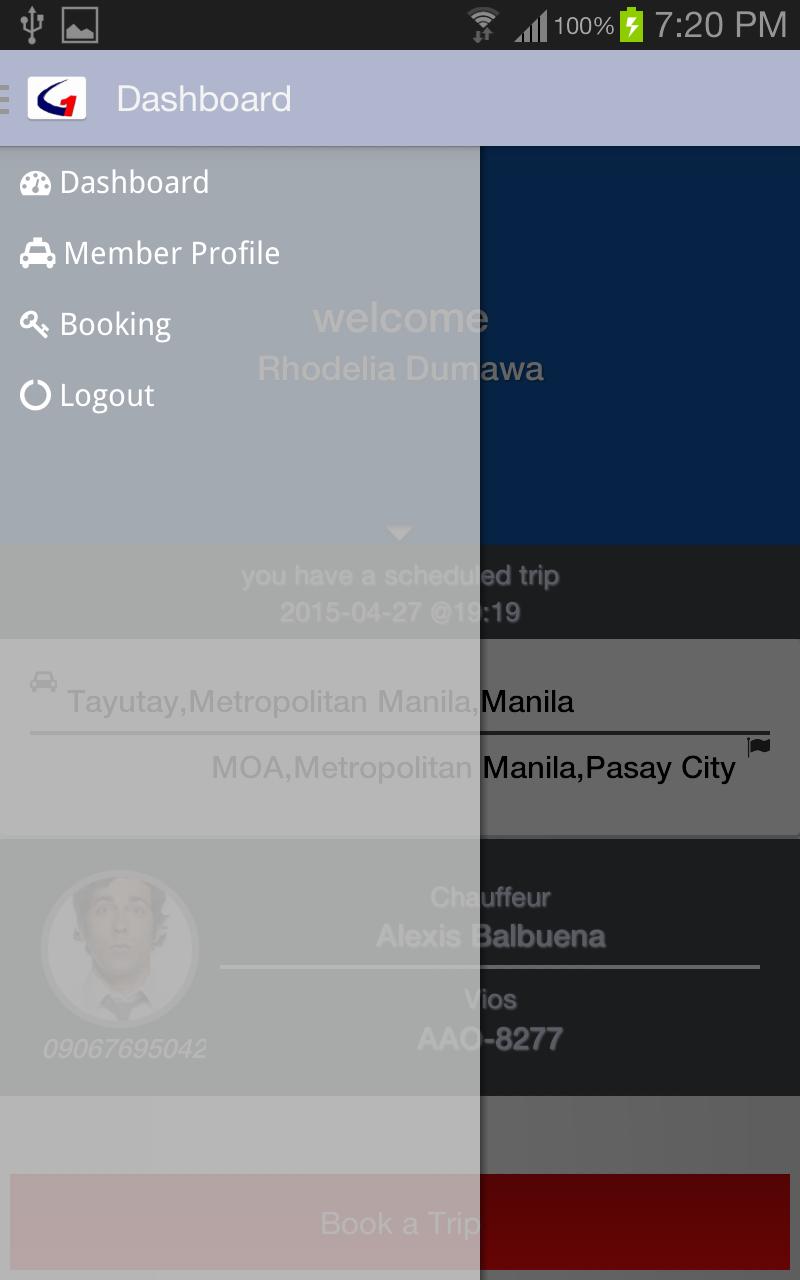Tap Logout to sign out

click(x=106, y=395)
